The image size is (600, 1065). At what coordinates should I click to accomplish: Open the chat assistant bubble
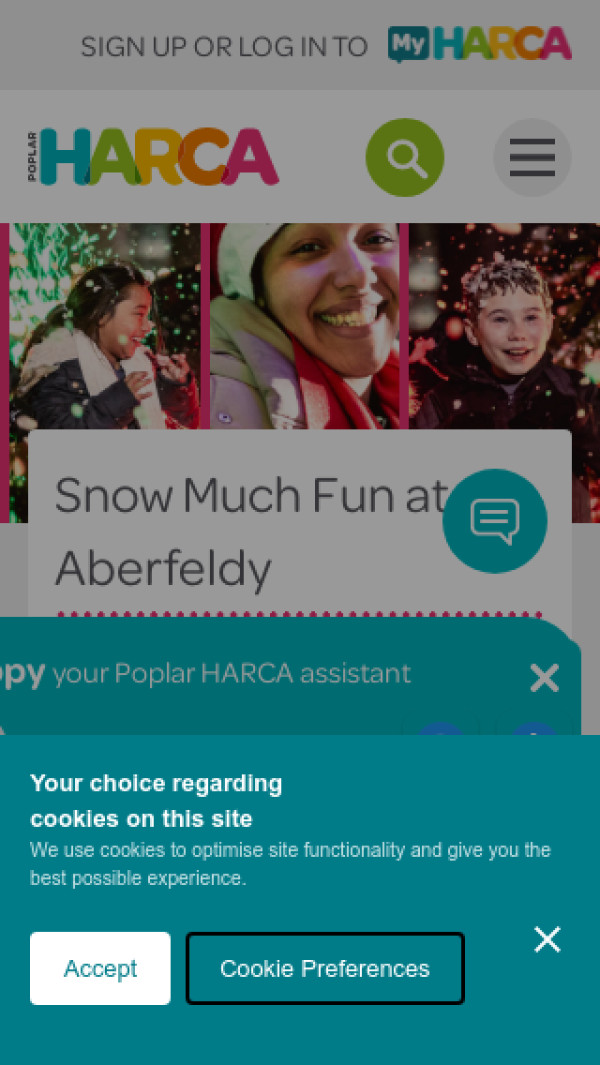click(x=495, y=521)
